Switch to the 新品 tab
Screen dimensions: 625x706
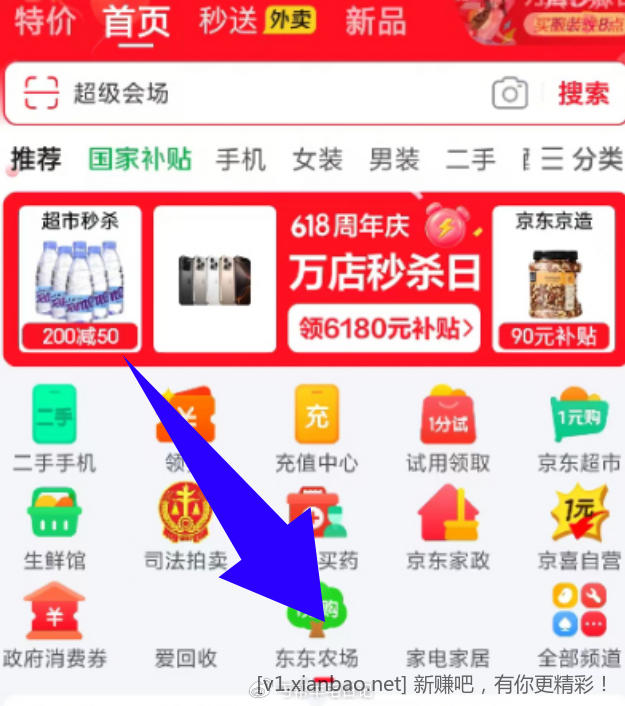pyautogui.click(x=376, y=22)
